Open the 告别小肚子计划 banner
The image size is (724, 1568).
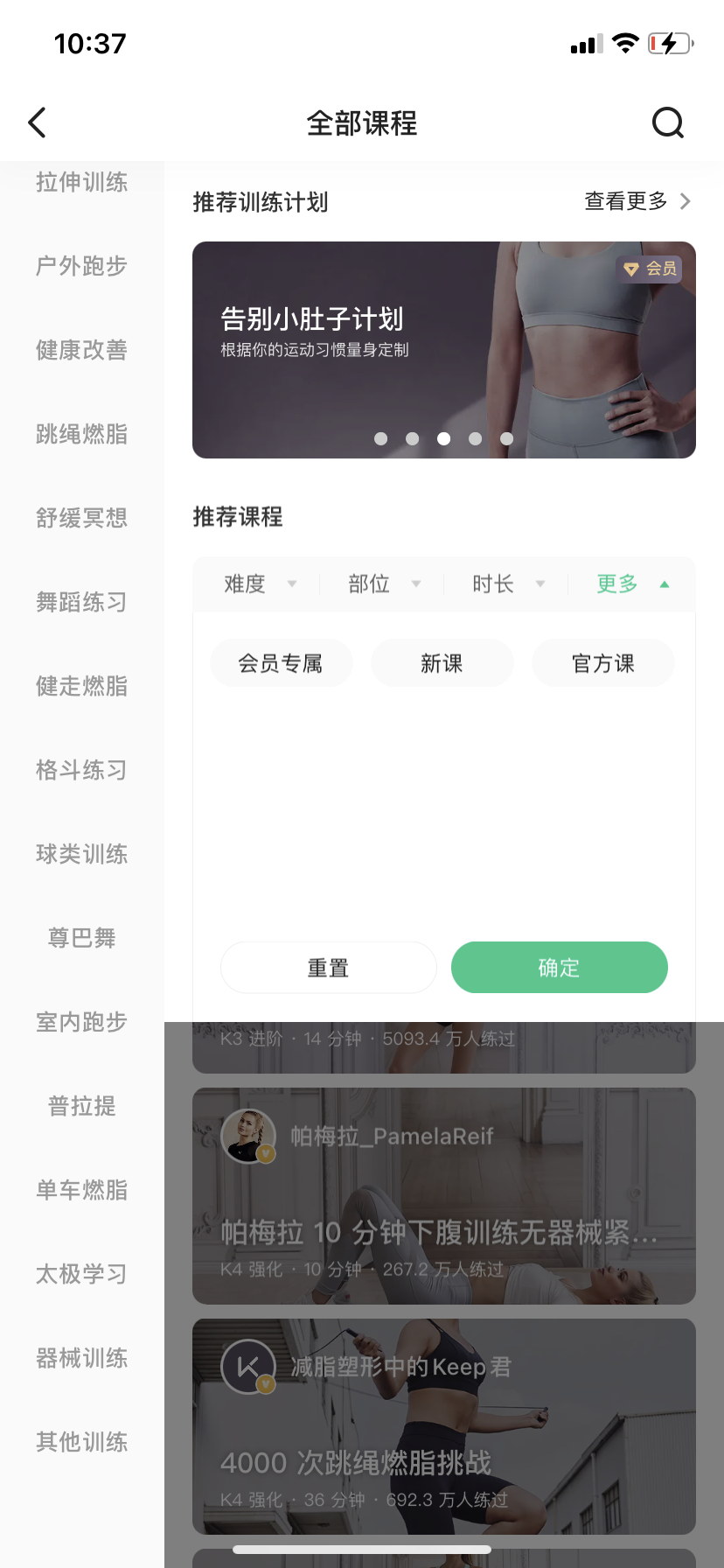pyautogui.click(x=443, y=350)
